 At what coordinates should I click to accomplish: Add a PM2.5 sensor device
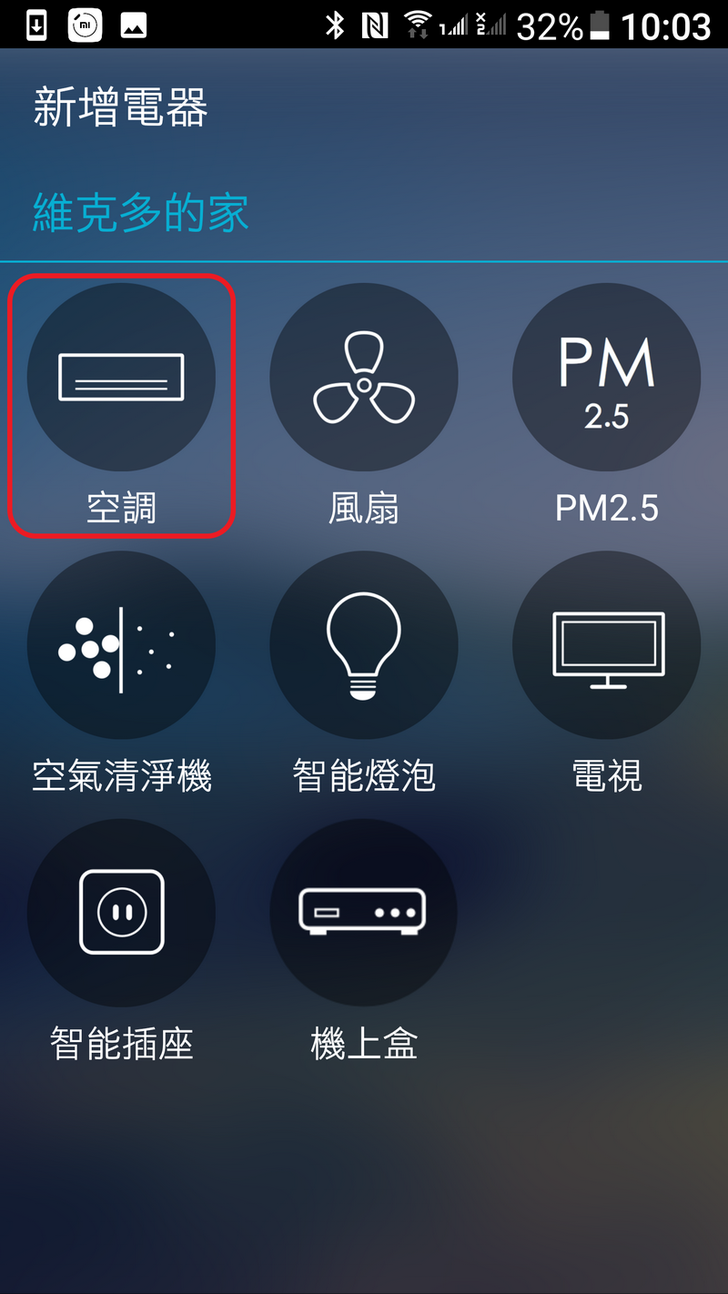pyautogui.click(x=606, y=378)
